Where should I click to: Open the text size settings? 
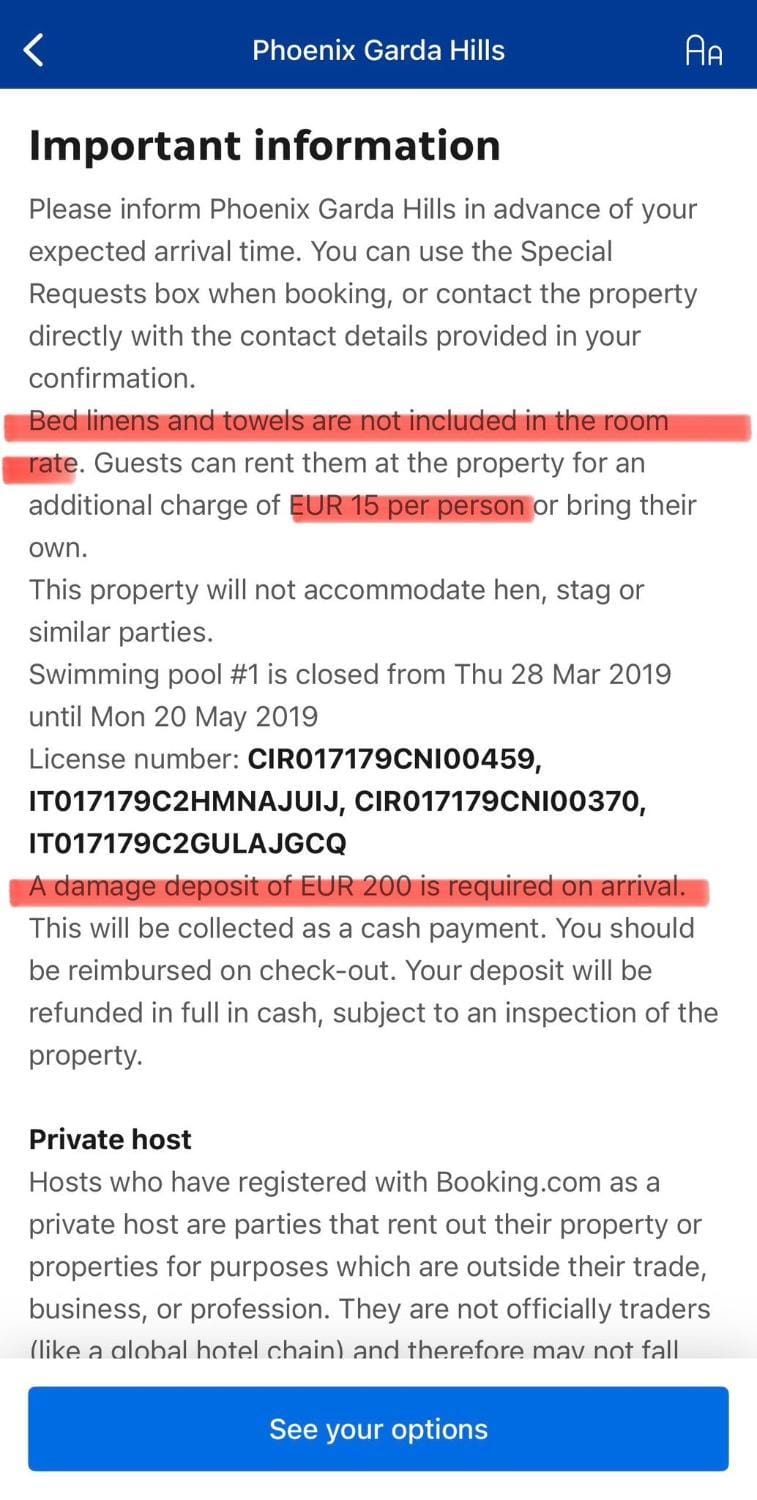pyautogui.click(x=703, y=50)
